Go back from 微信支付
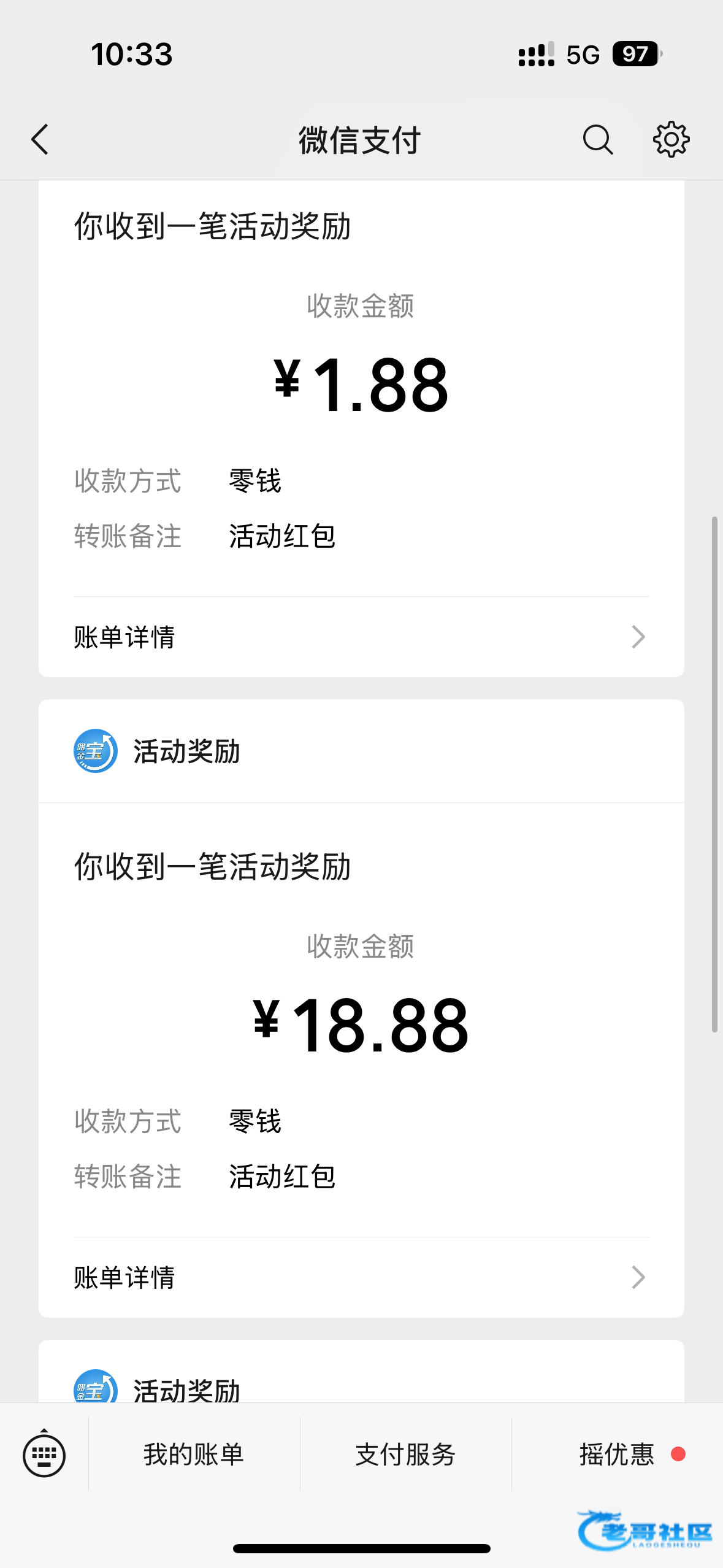Screen dimensions: 723x1568 click(x=40, y=140)
